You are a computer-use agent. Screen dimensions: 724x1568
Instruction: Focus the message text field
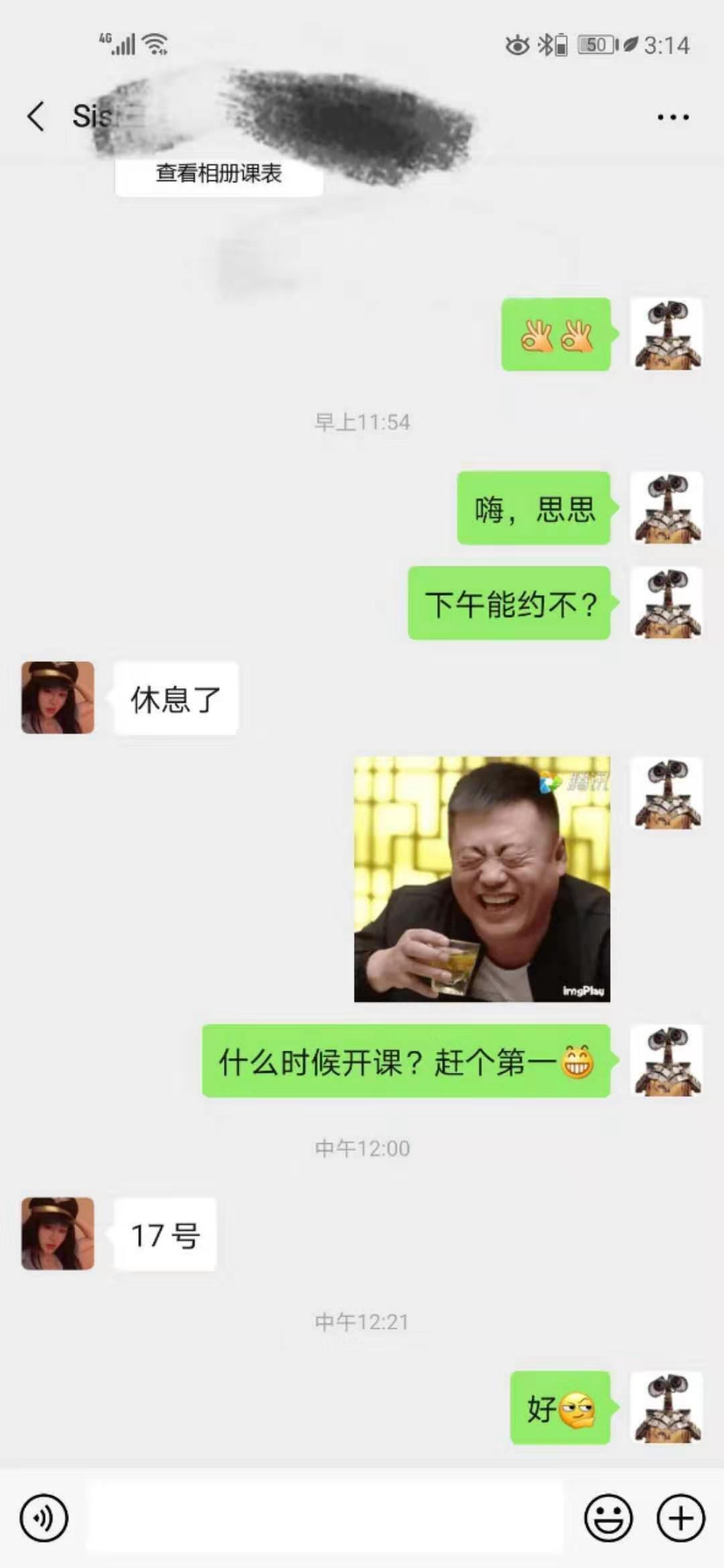pos(325,1518)
